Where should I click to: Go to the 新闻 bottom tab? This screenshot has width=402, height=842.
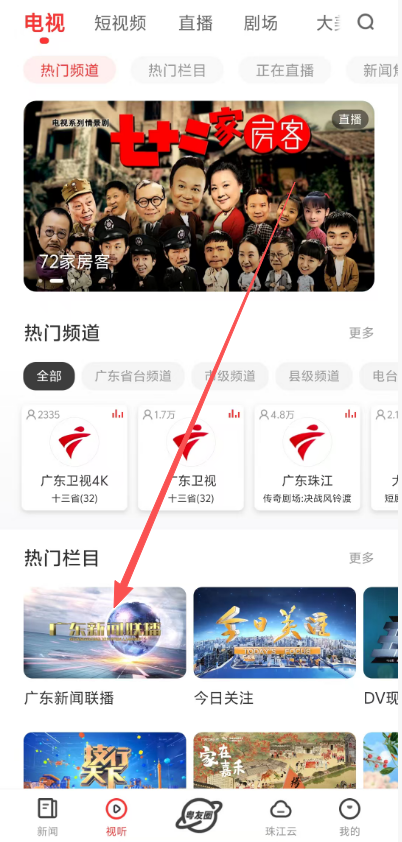47,817
